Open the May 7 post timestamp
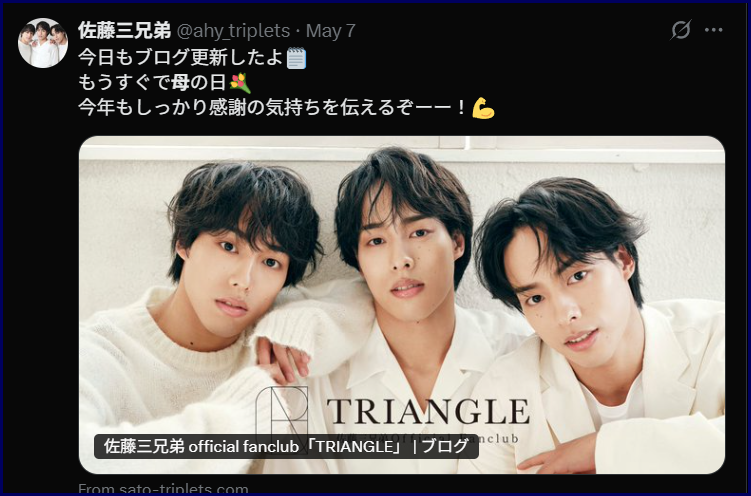Image resolution: width=751 pixels, height=496 pixels. point(331,31)
